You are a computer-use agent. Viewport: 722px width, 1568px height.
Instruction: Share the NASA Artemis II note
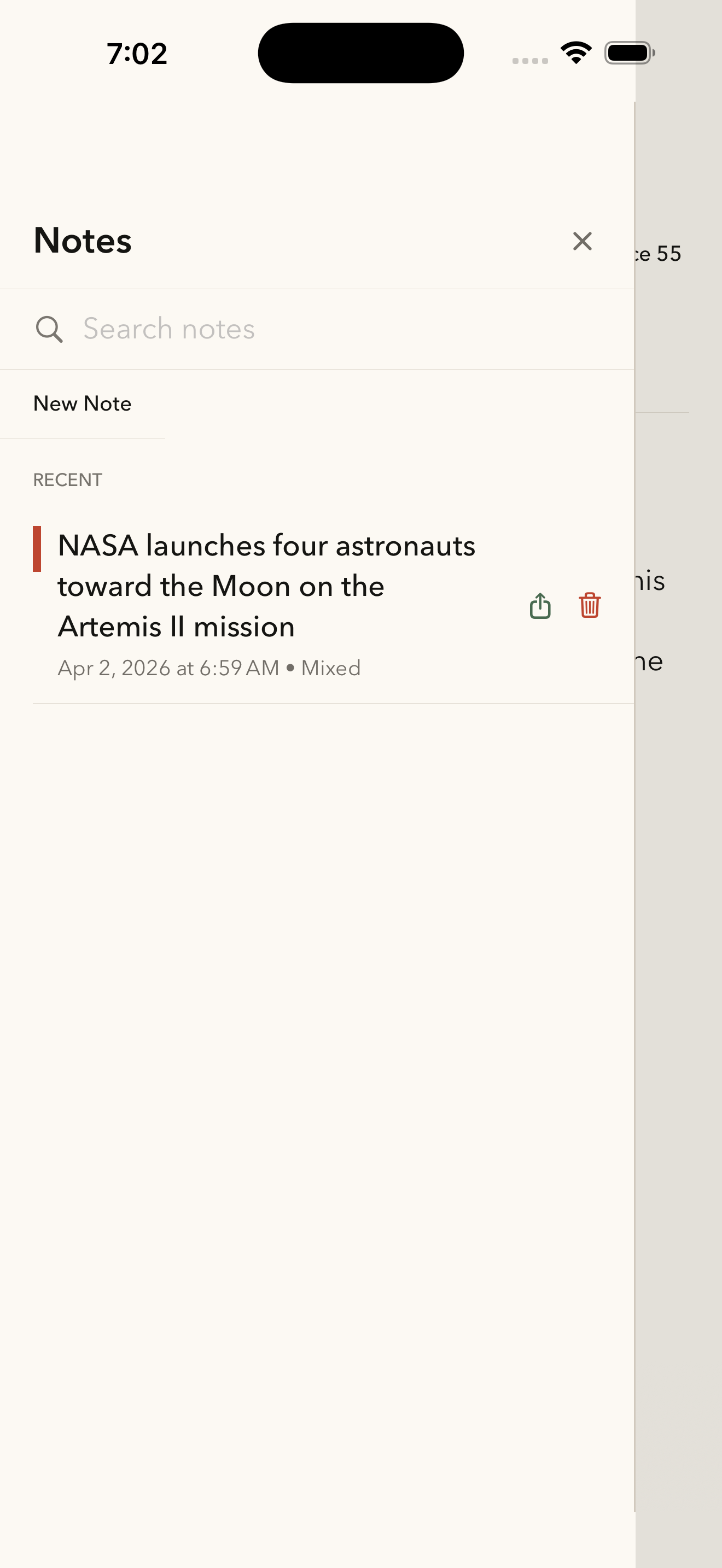click(540, 606)
